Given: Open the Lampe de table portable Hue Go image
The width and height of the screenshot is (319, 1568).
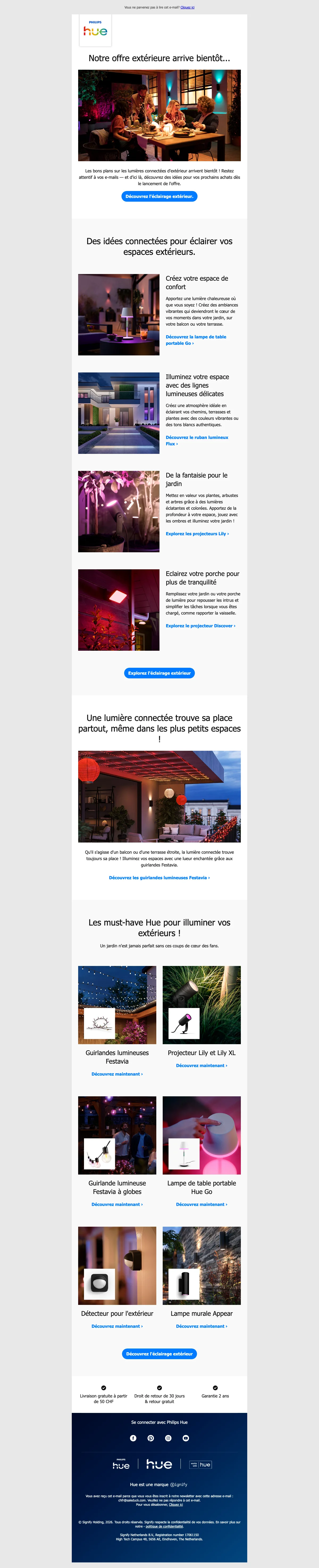Looking at the screenshot, I should tap(202, 1135).
